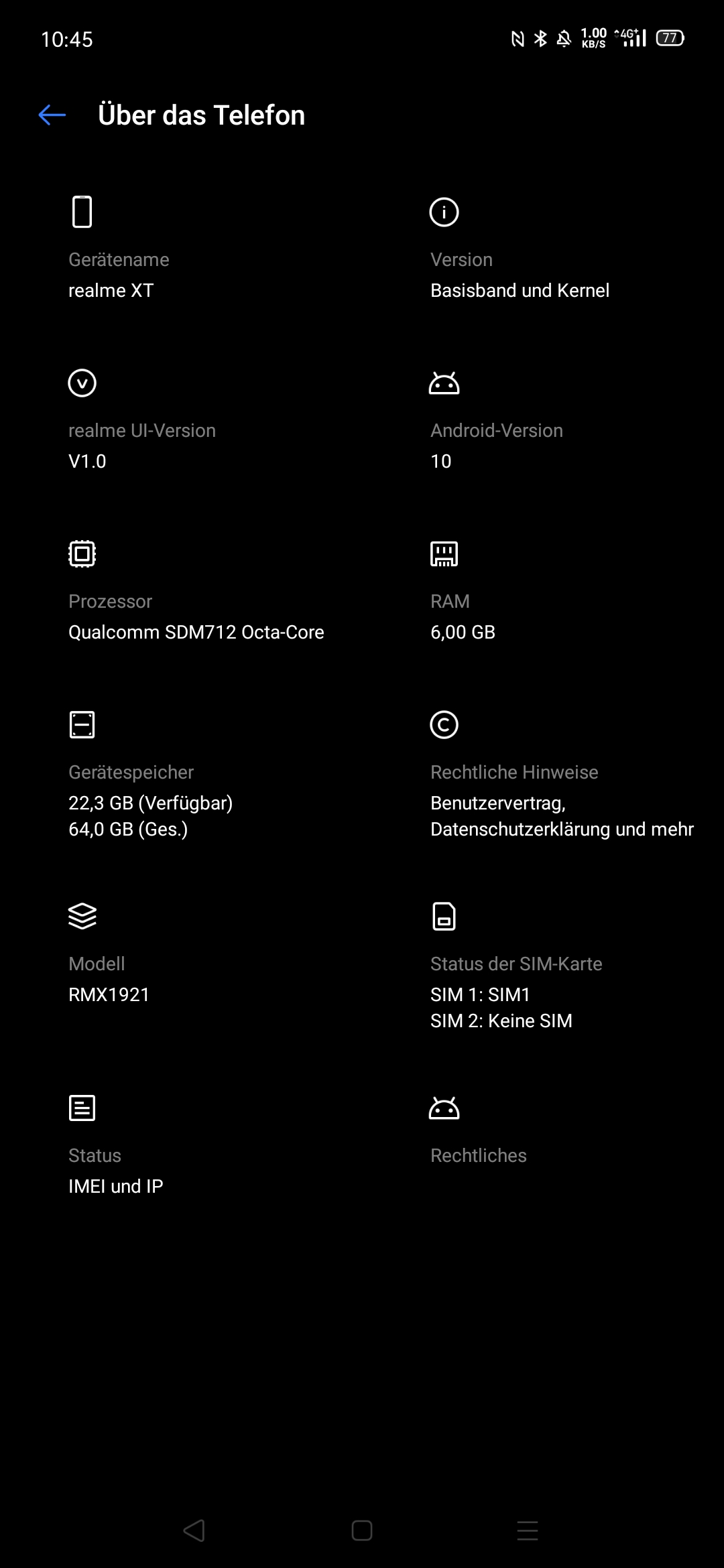
Task: Open Benutzervertrag and Datenschutzerklärung details
Action: click(562, 815)
